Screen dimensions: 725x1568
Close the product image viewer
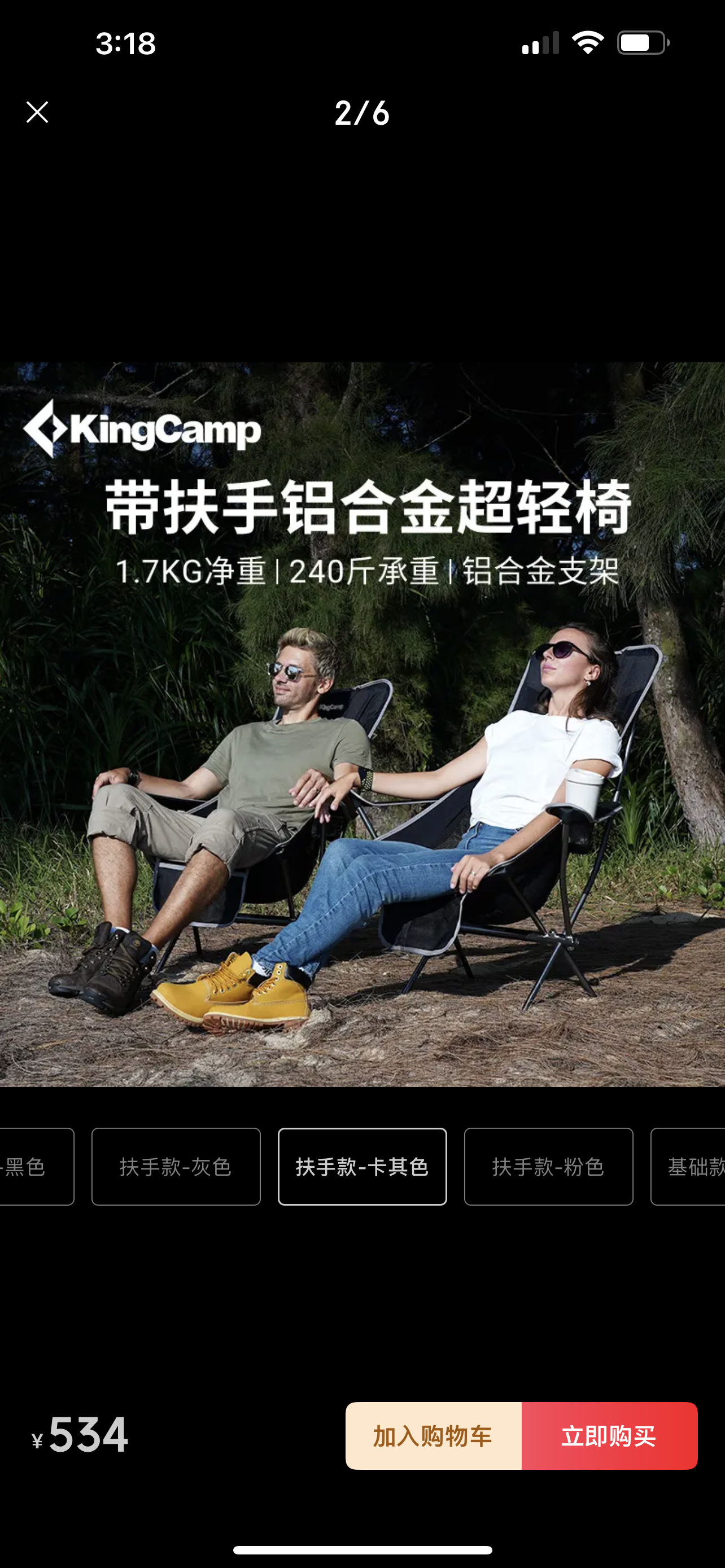point(37,113)
